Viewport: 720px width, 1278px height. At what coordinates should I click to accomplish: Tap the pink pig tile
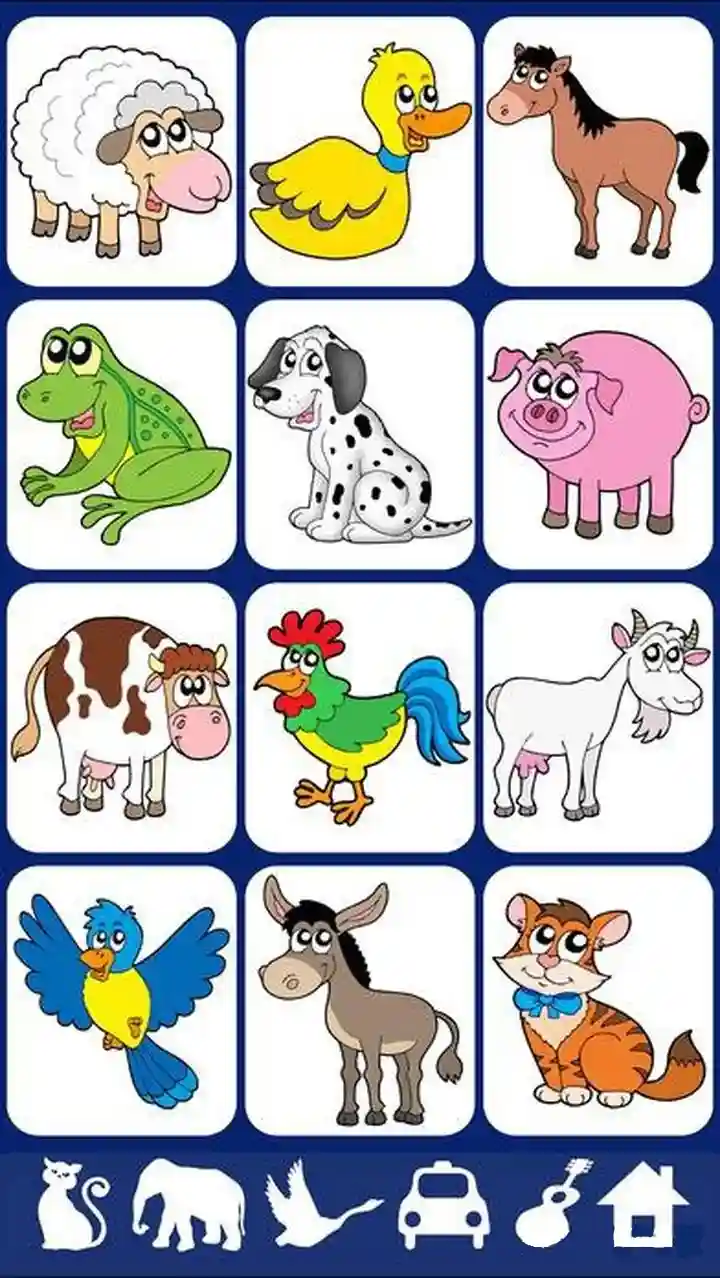click(598, 435)
